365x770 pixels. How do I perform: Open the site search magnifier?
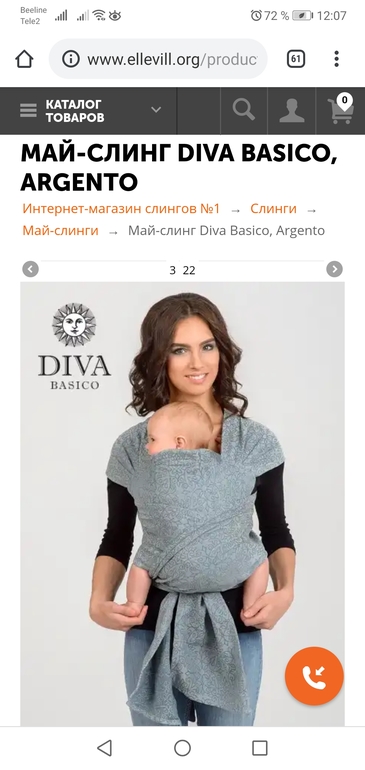(244, 110)
